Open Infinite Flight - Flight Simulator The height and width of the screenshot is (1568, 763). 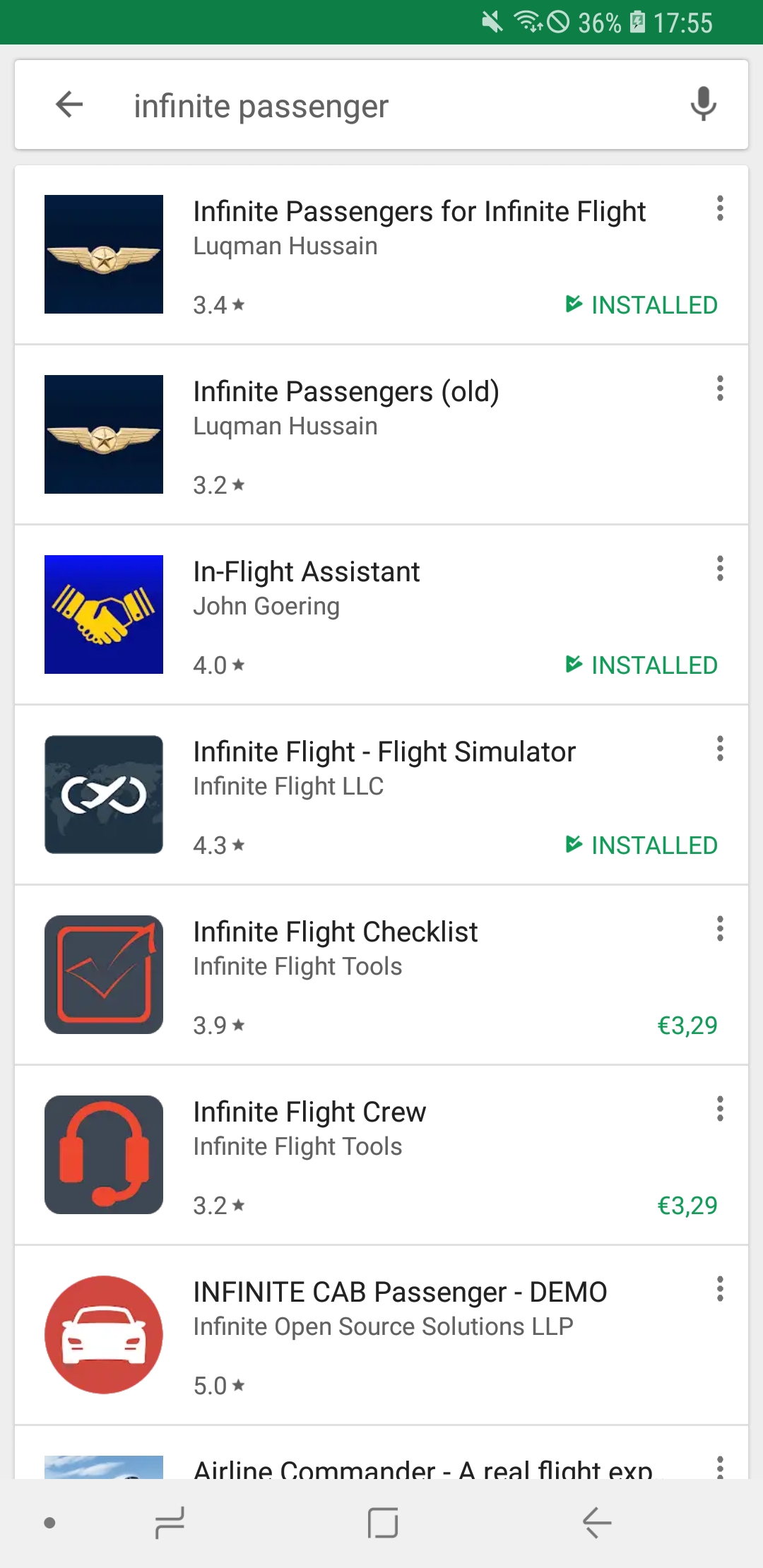click(x=384, y=752)
